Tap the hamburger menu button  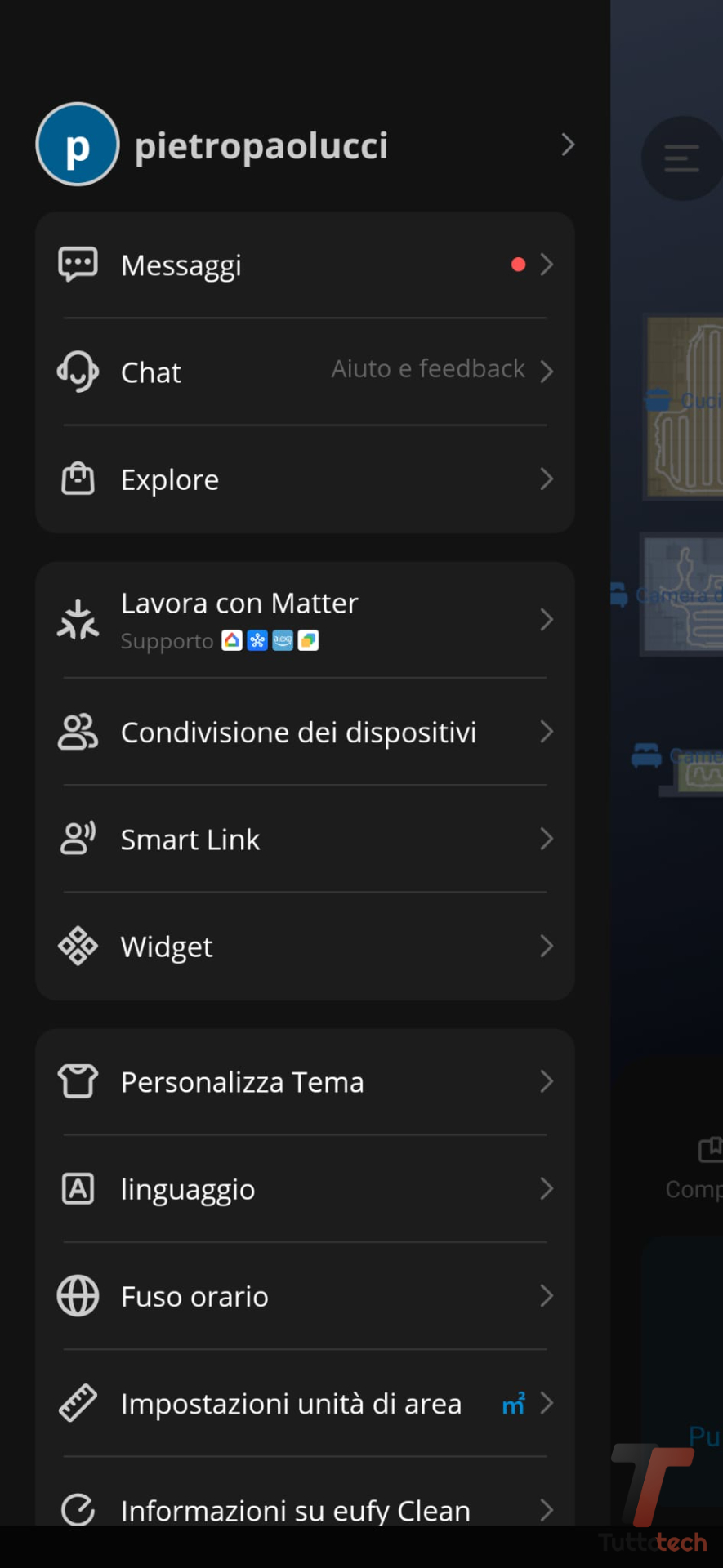(x=681, y=158)
